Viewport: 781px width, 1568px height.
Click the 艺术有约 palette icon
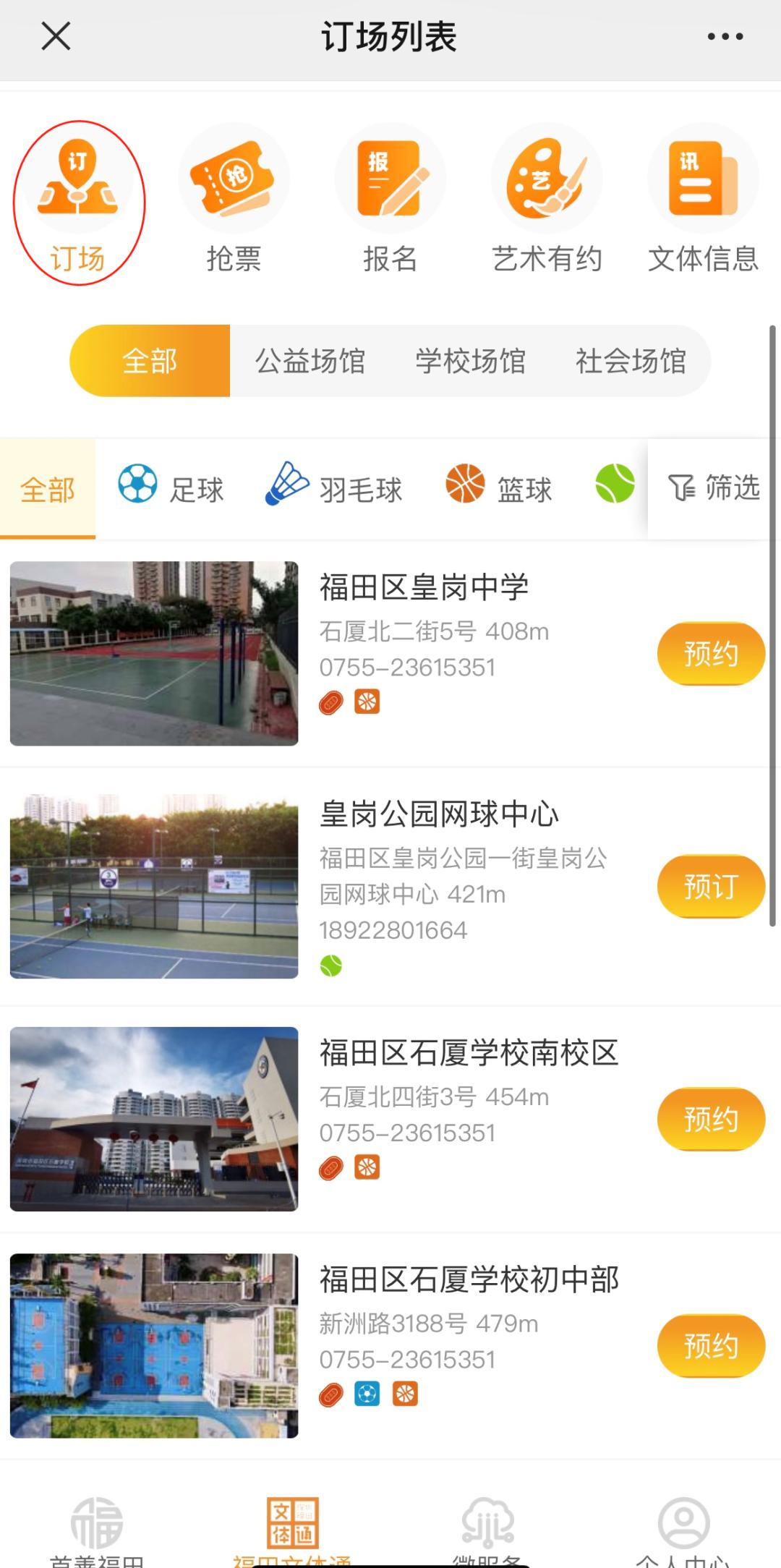click(547, 181)
